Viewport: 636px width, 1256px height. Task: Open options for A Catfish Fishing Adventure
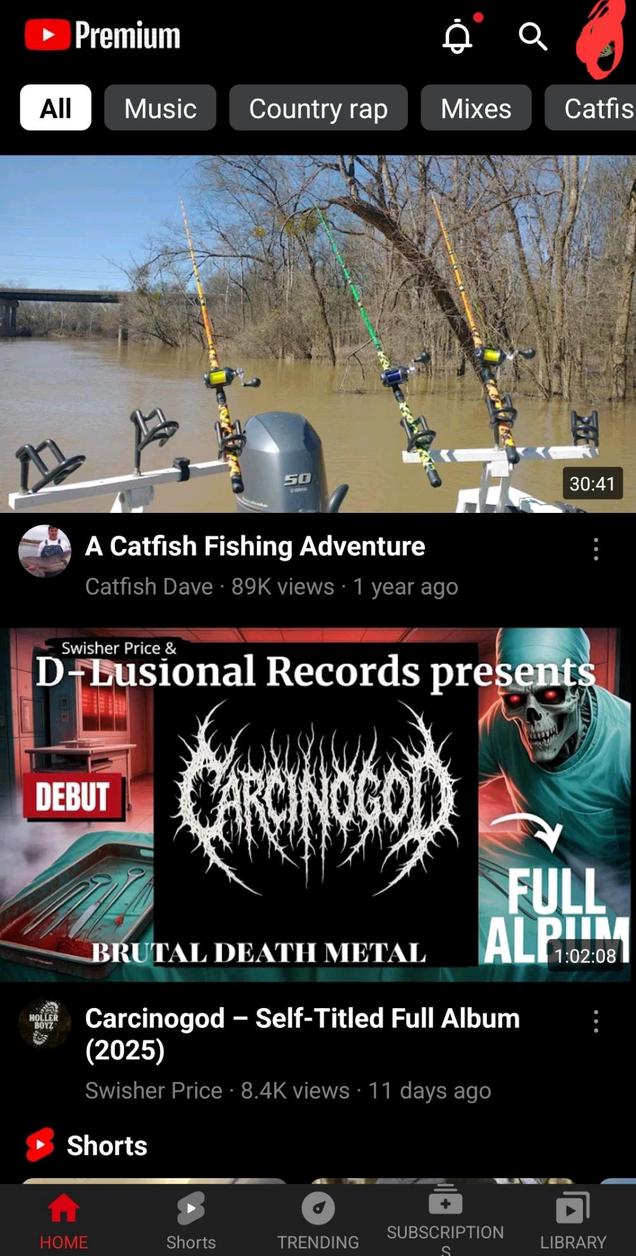pos(596,548)
